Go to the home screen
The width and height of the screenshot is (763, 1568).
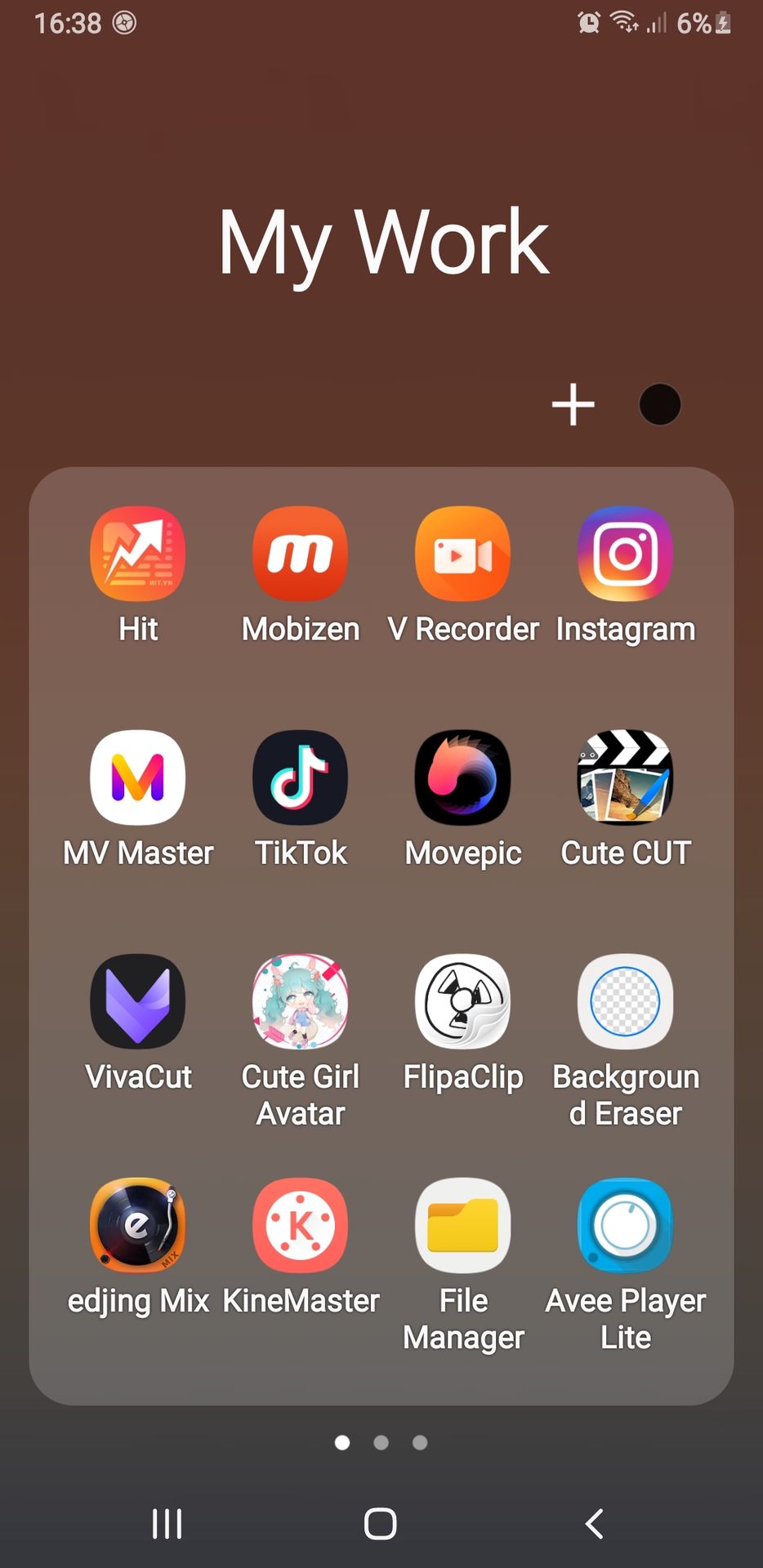(x=381, y=1524)
